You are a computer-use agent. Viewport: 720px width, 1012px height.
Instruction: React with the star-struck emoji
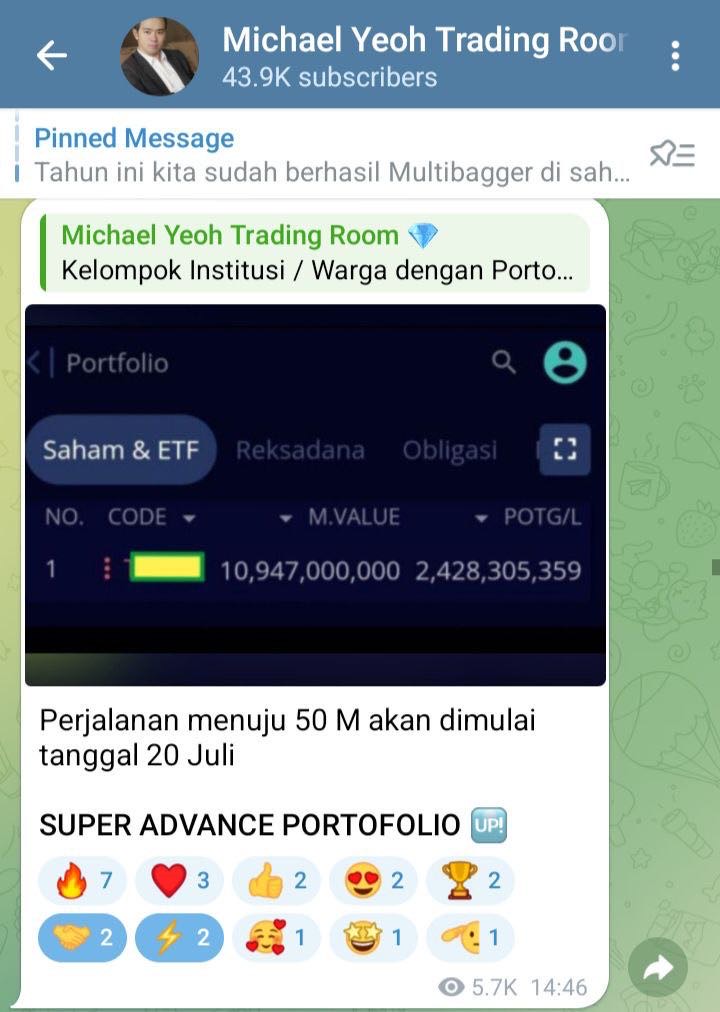pyautogui.click(x=372, y=938)
